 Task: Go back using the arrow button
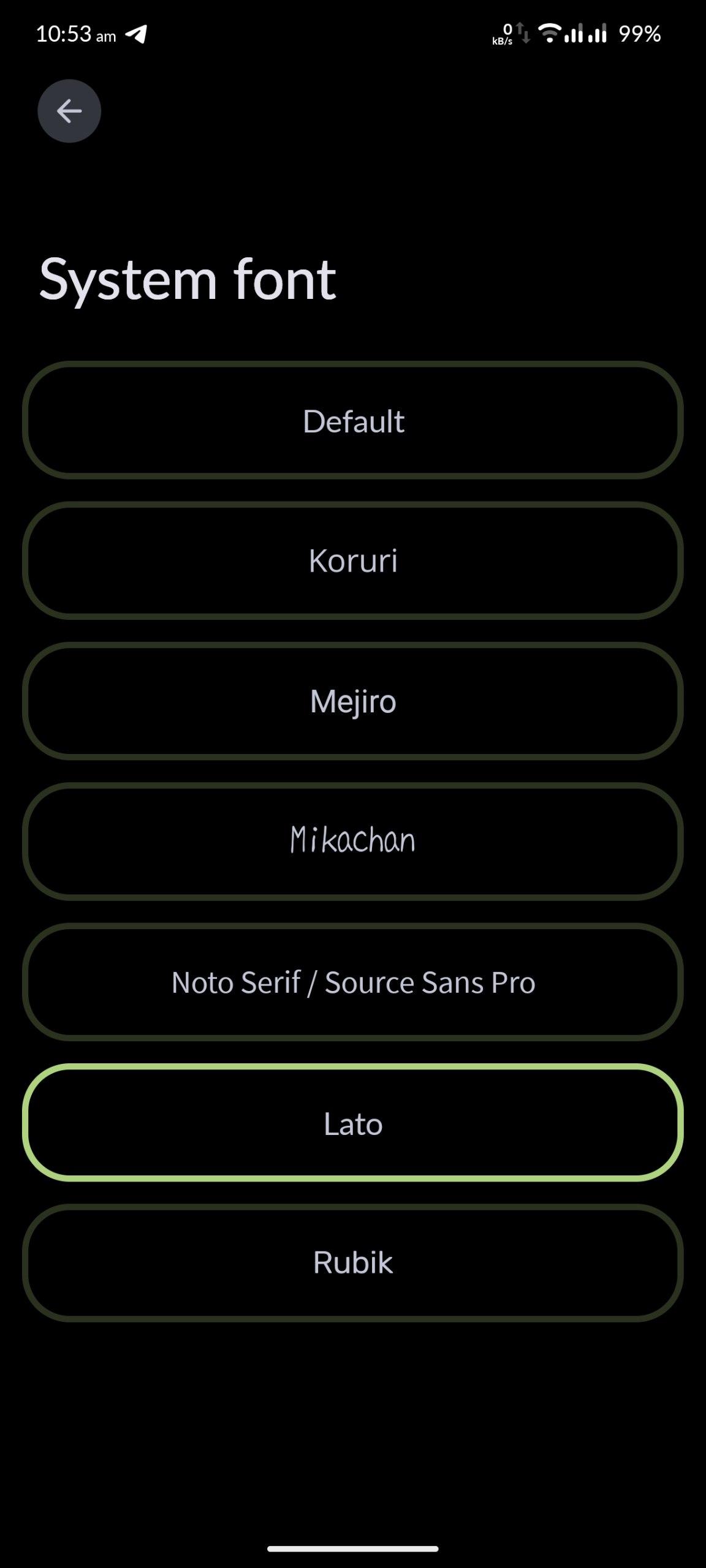[69, 111]
